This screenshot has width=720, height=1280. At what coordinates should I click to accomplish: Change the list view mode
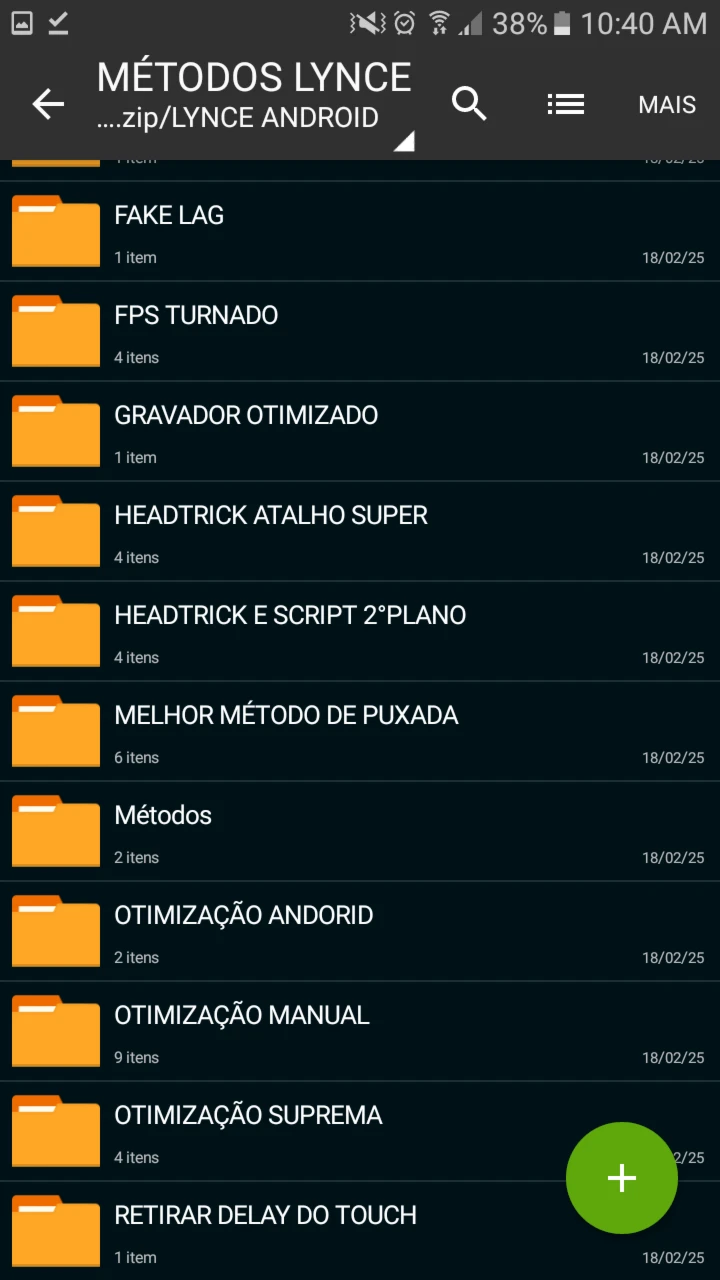566,104
